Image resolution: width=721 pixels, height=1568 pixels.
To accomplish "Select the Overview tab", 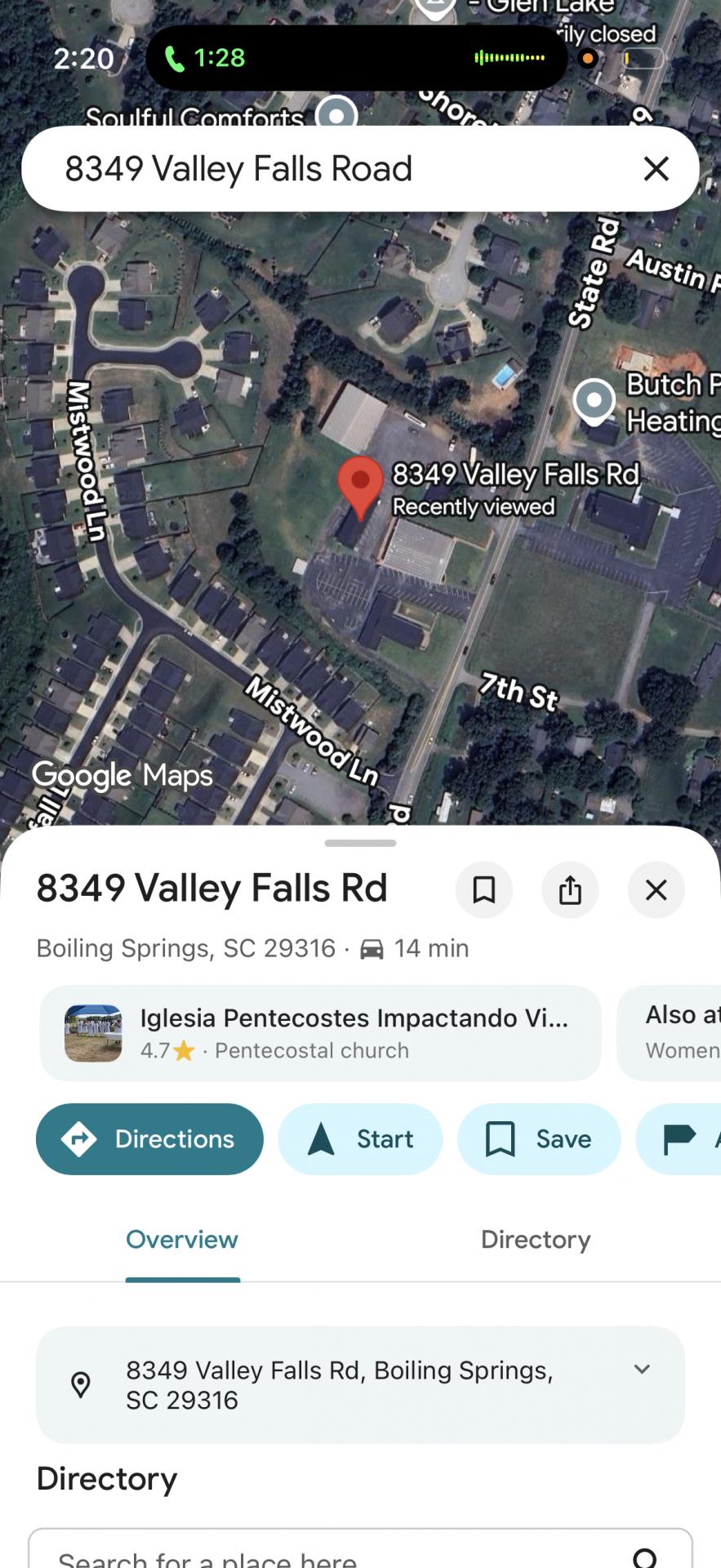I will (x=182, y=1240).
